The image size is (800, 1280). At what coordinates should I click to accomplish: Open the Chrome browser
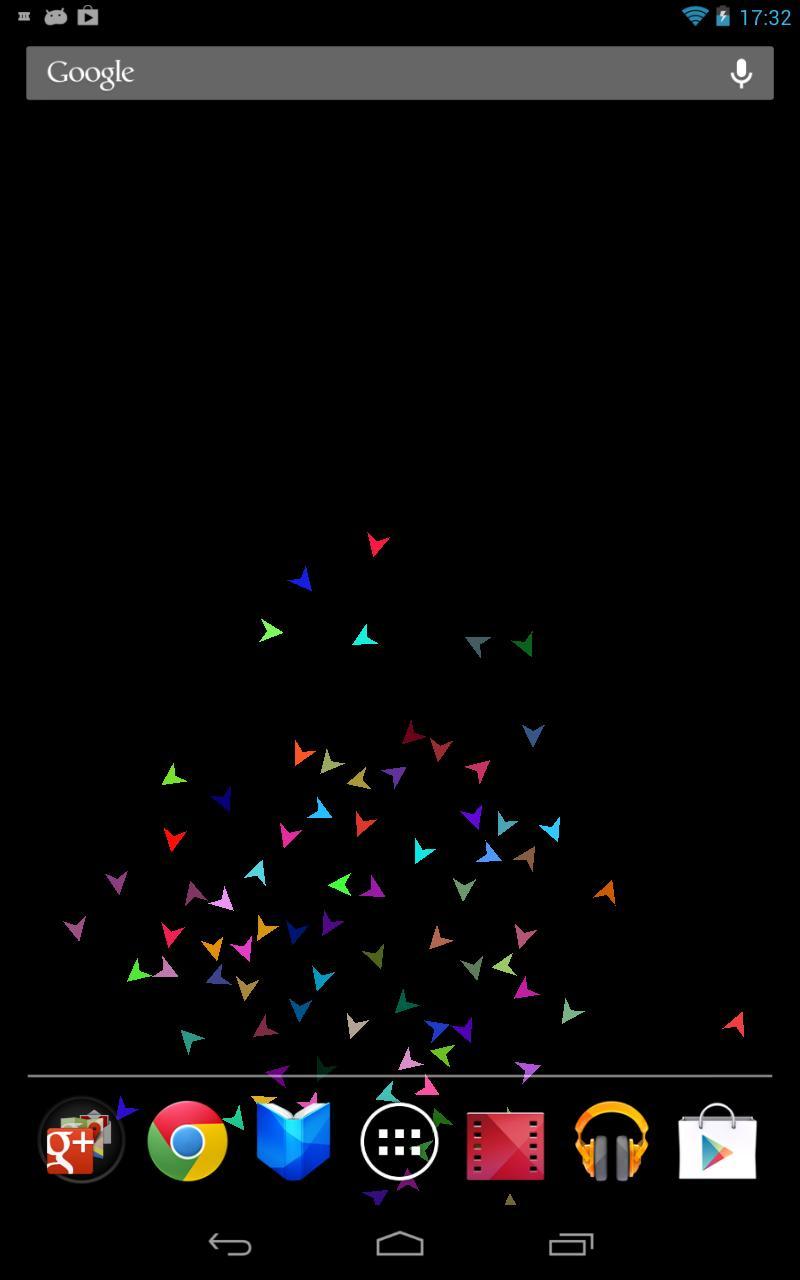click(186, 1140)
